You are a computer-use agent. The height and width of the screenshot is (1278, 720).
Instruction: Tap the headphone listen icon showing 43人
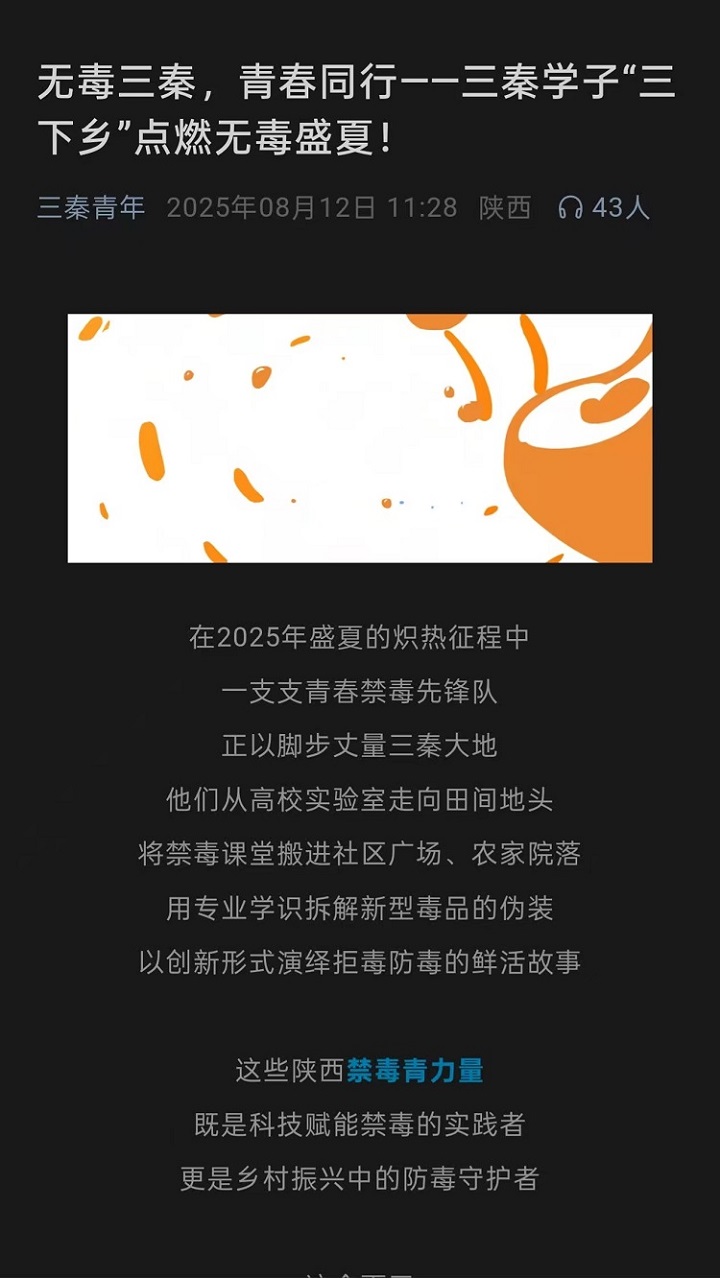click(x=571, y=208)
